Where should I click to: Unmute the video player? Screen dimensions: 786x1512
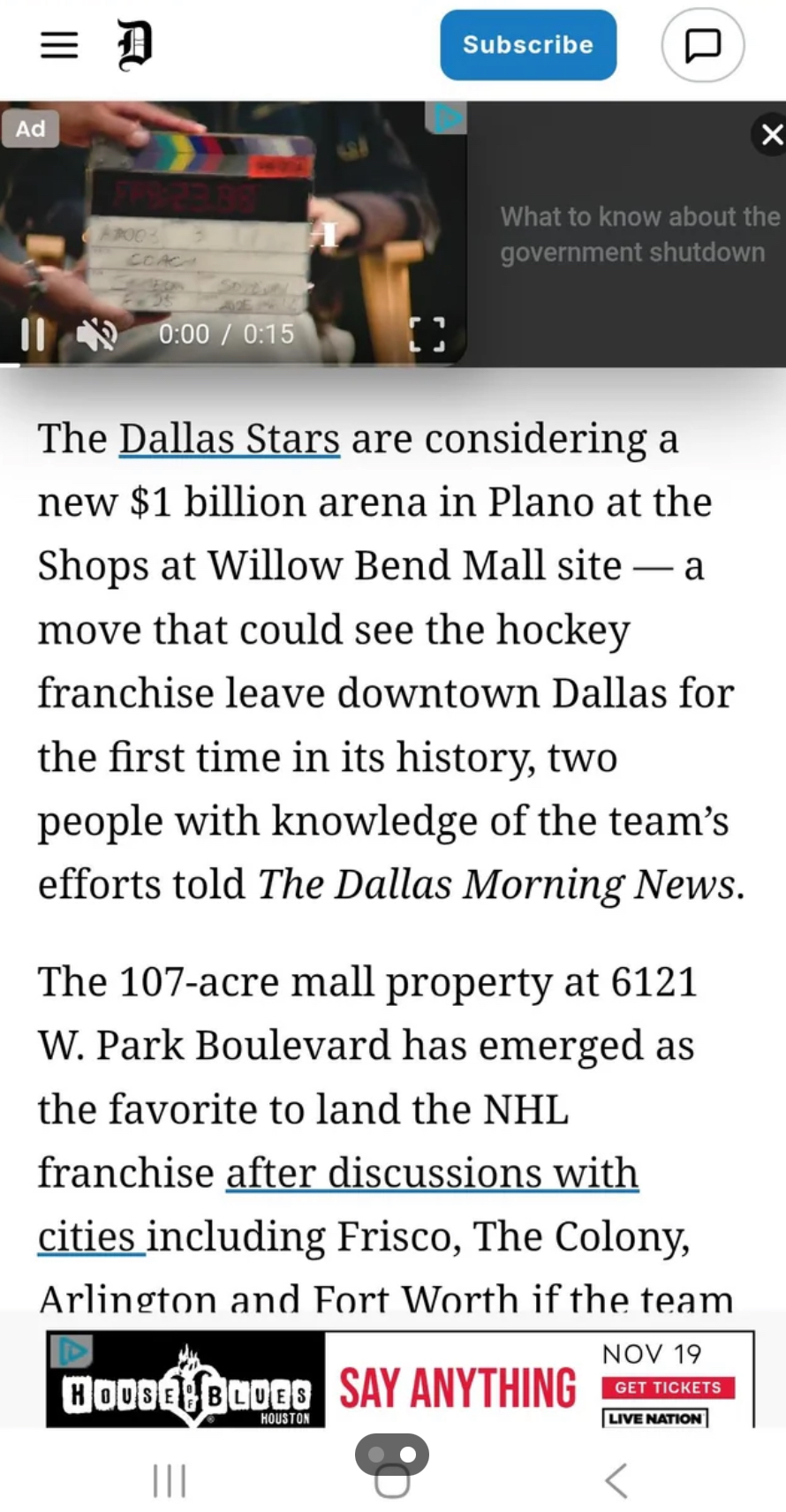95,334
